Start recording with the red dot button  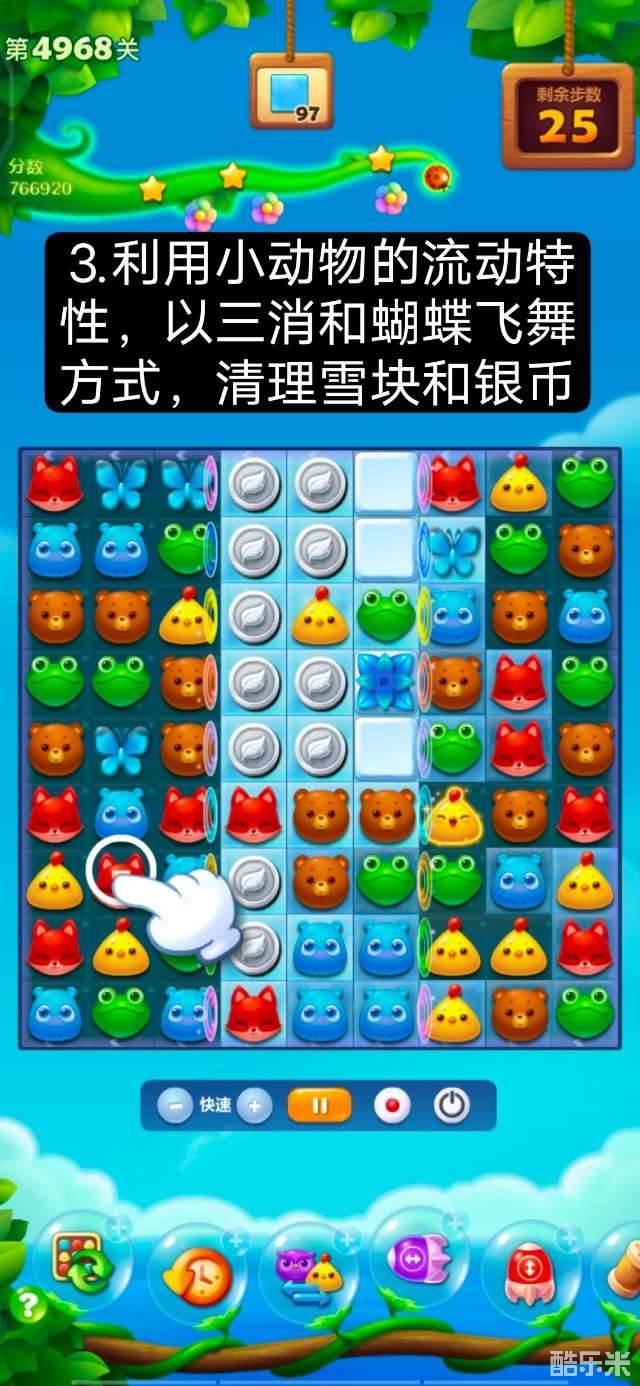392,1106
